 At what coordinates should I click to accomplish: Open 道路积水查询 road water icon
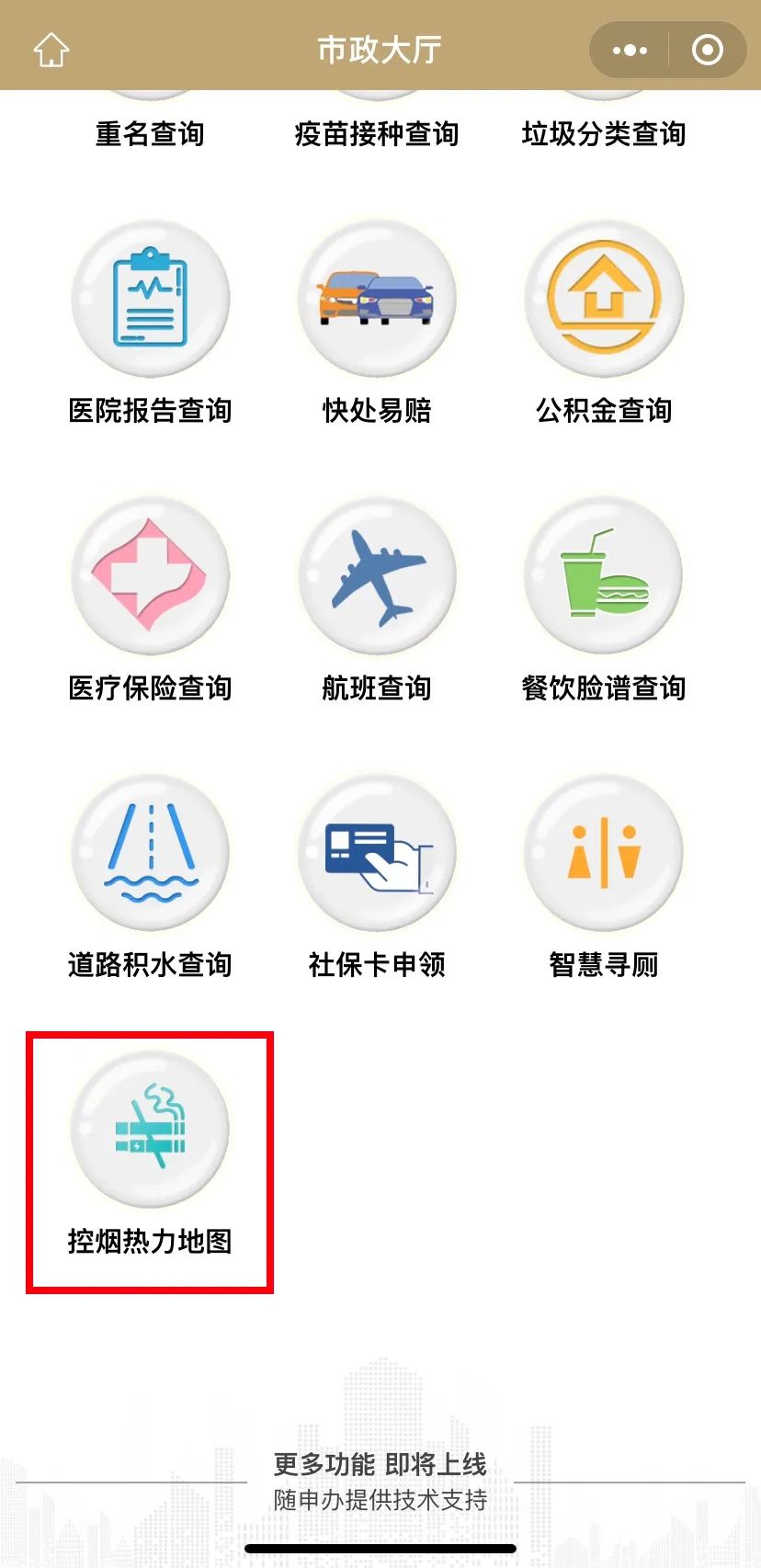pyautogui.click(x=150, y=852)
